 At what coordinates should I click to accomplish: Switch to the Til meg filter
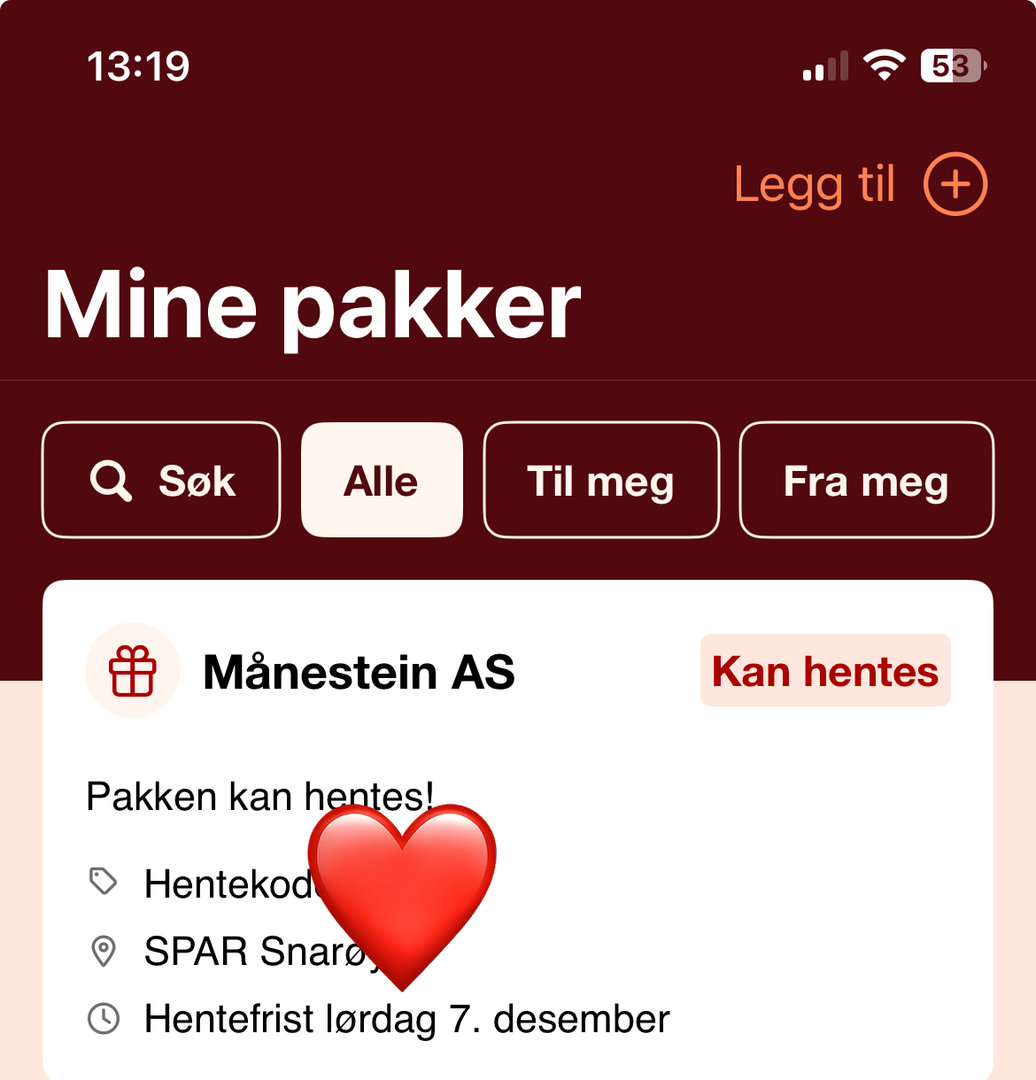[x=601, y=481]
